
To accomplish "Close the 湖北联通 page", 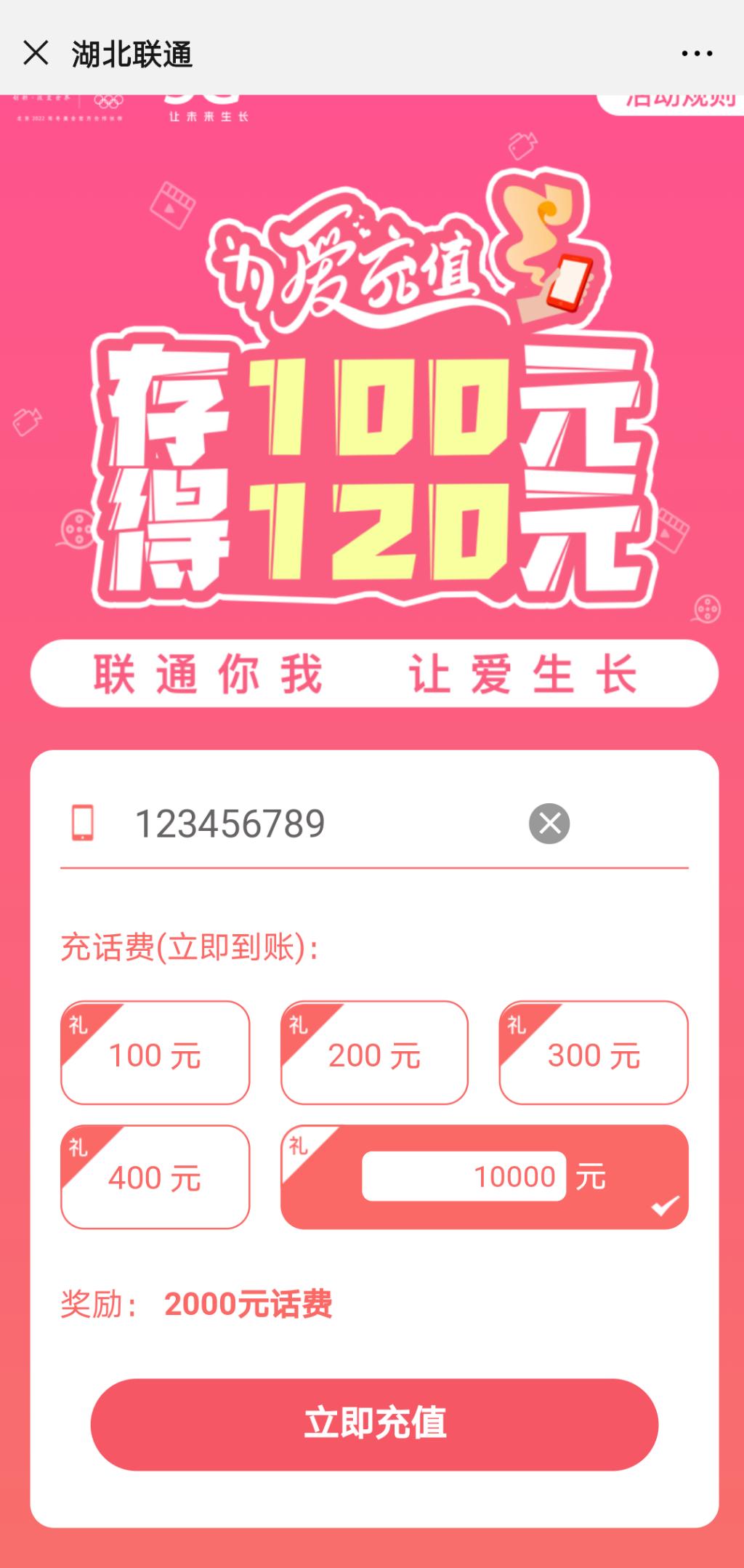I will [x=36, y=53].
